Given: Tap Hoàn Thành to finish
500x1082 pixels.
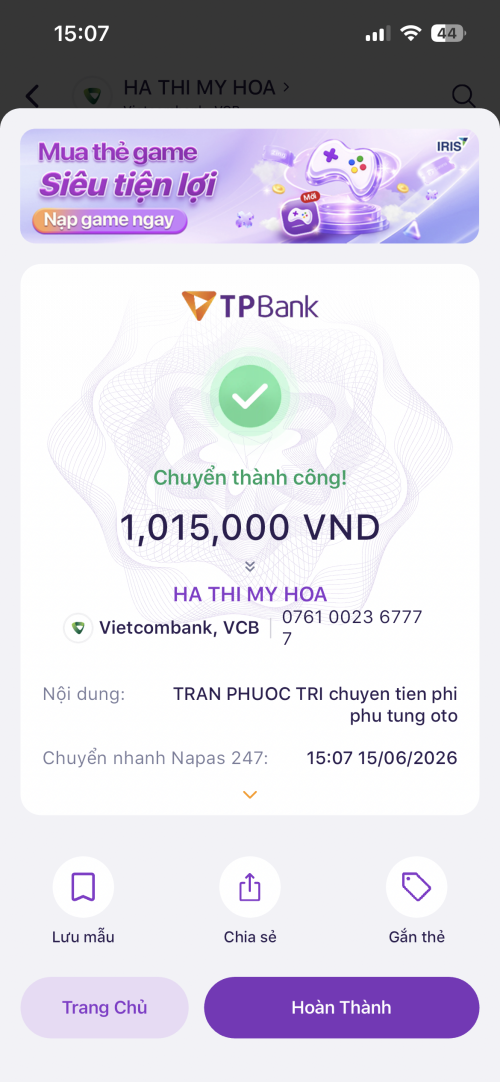Looking at the screenshot, I should coord(341,1007).
